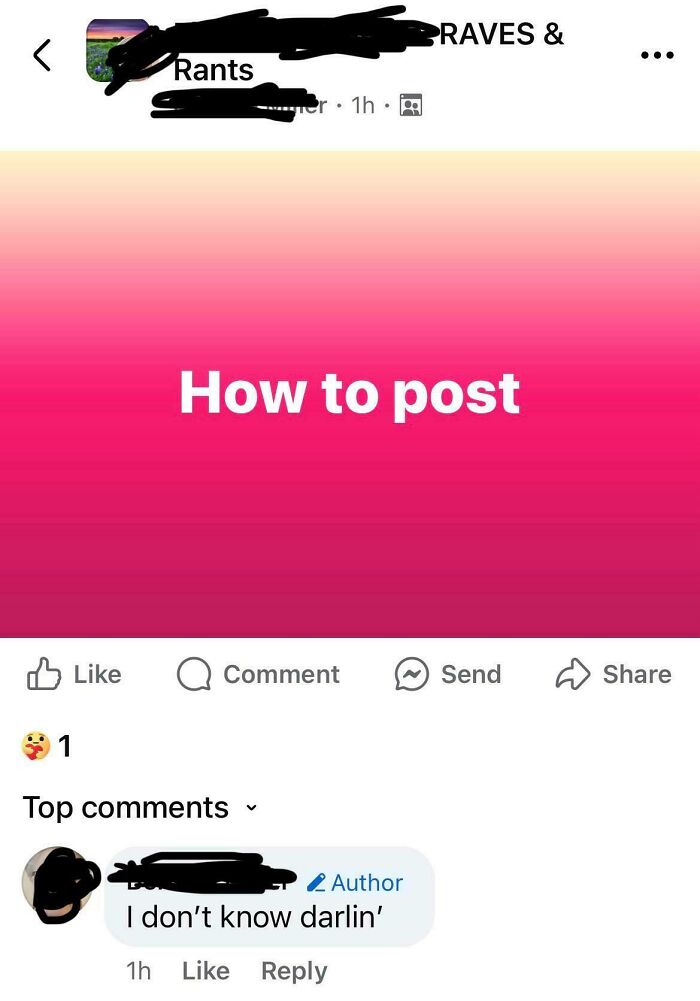Expand the Top comments sort dropdown
This screenshot has width=700, height=1001.
140,808
